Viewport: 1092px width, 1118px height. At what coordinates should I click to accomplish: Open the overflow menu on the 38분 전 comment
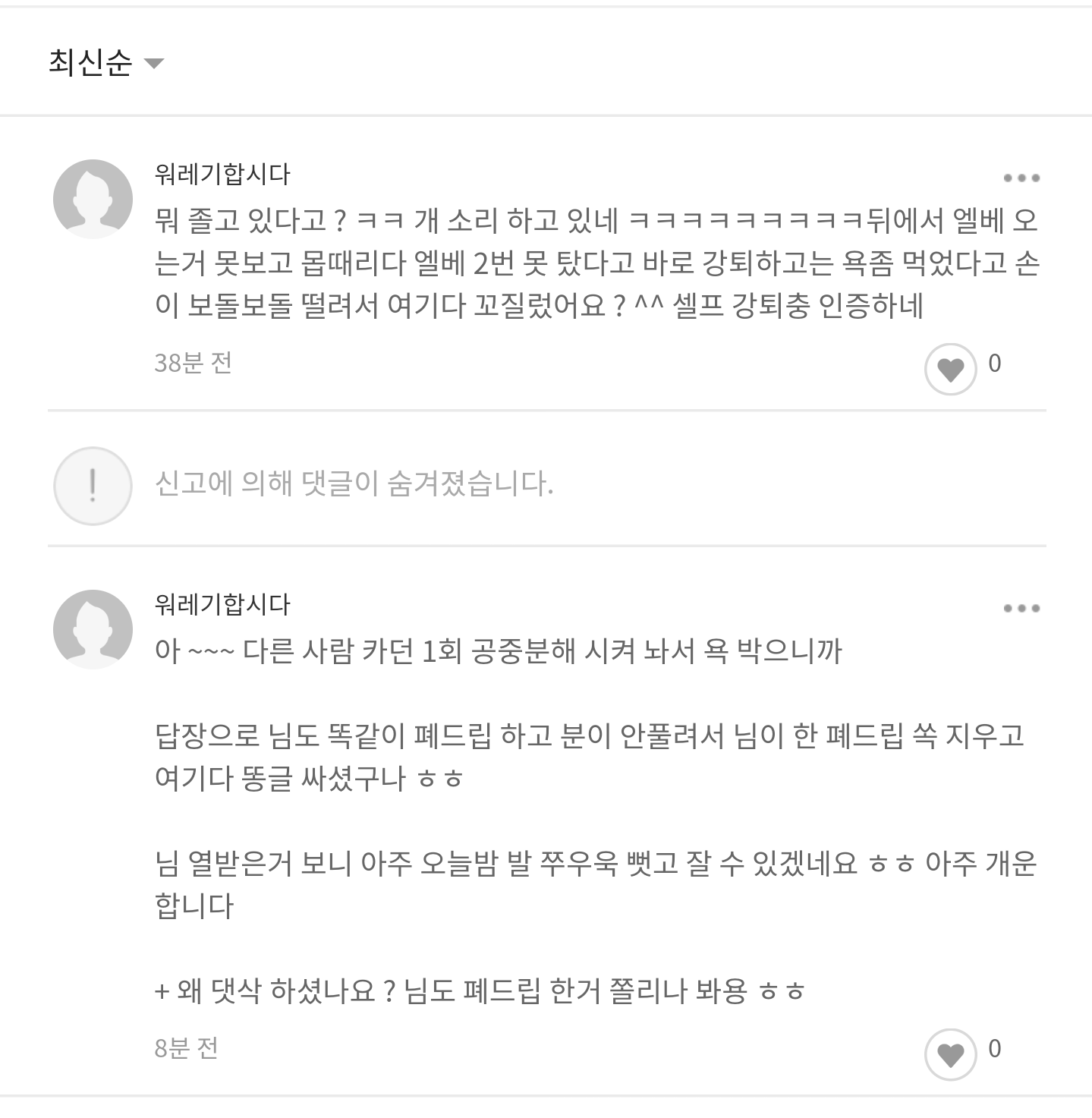[1021, 178]
